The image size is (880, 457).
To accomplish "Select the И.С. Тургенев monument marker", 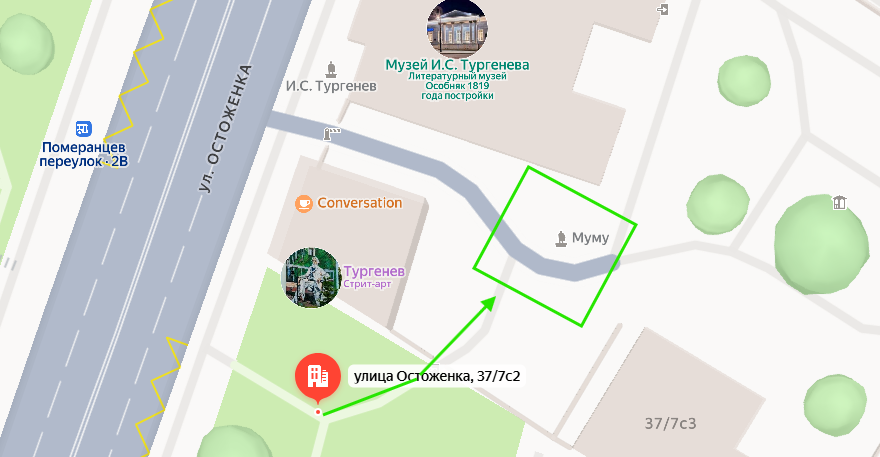I will point(331,70).
